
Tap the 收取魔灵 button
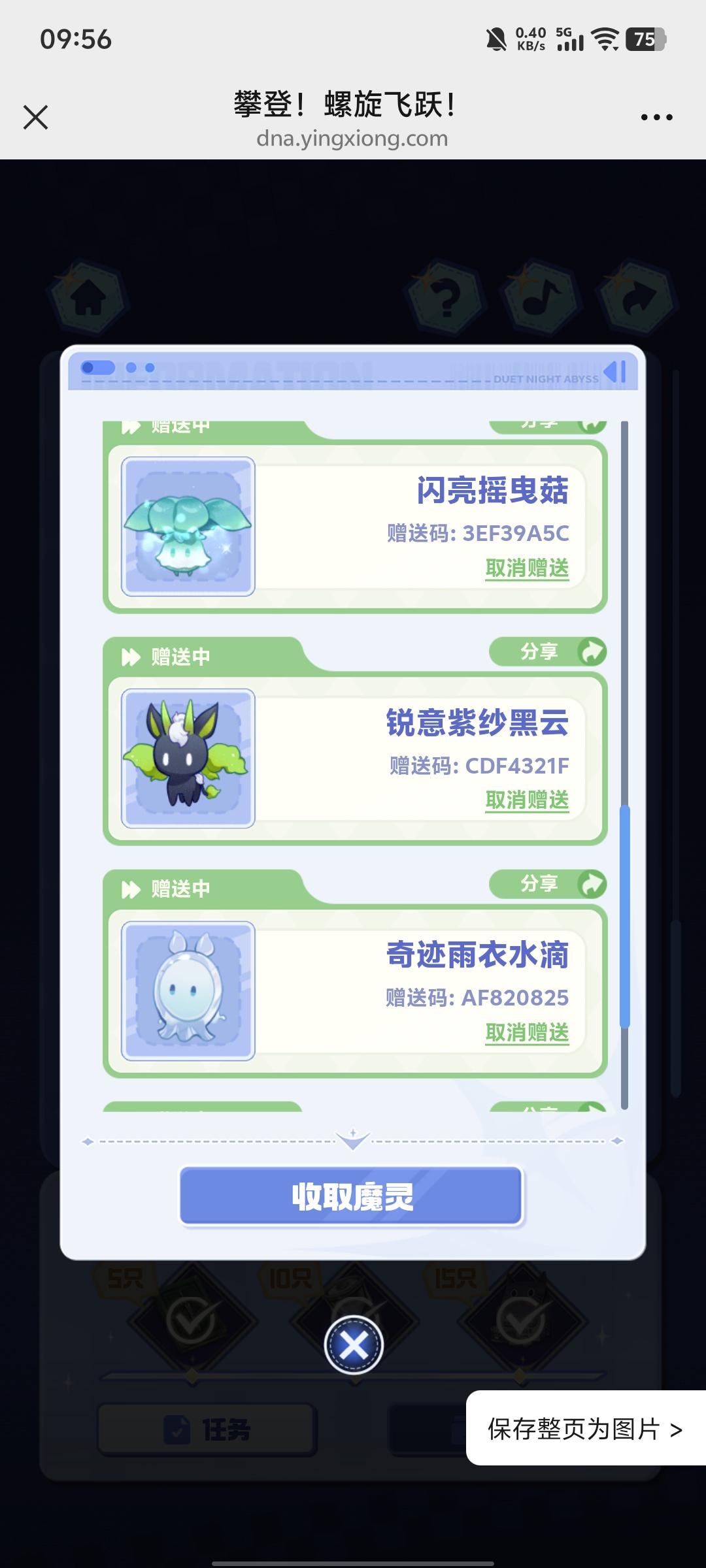(352, 1196)
